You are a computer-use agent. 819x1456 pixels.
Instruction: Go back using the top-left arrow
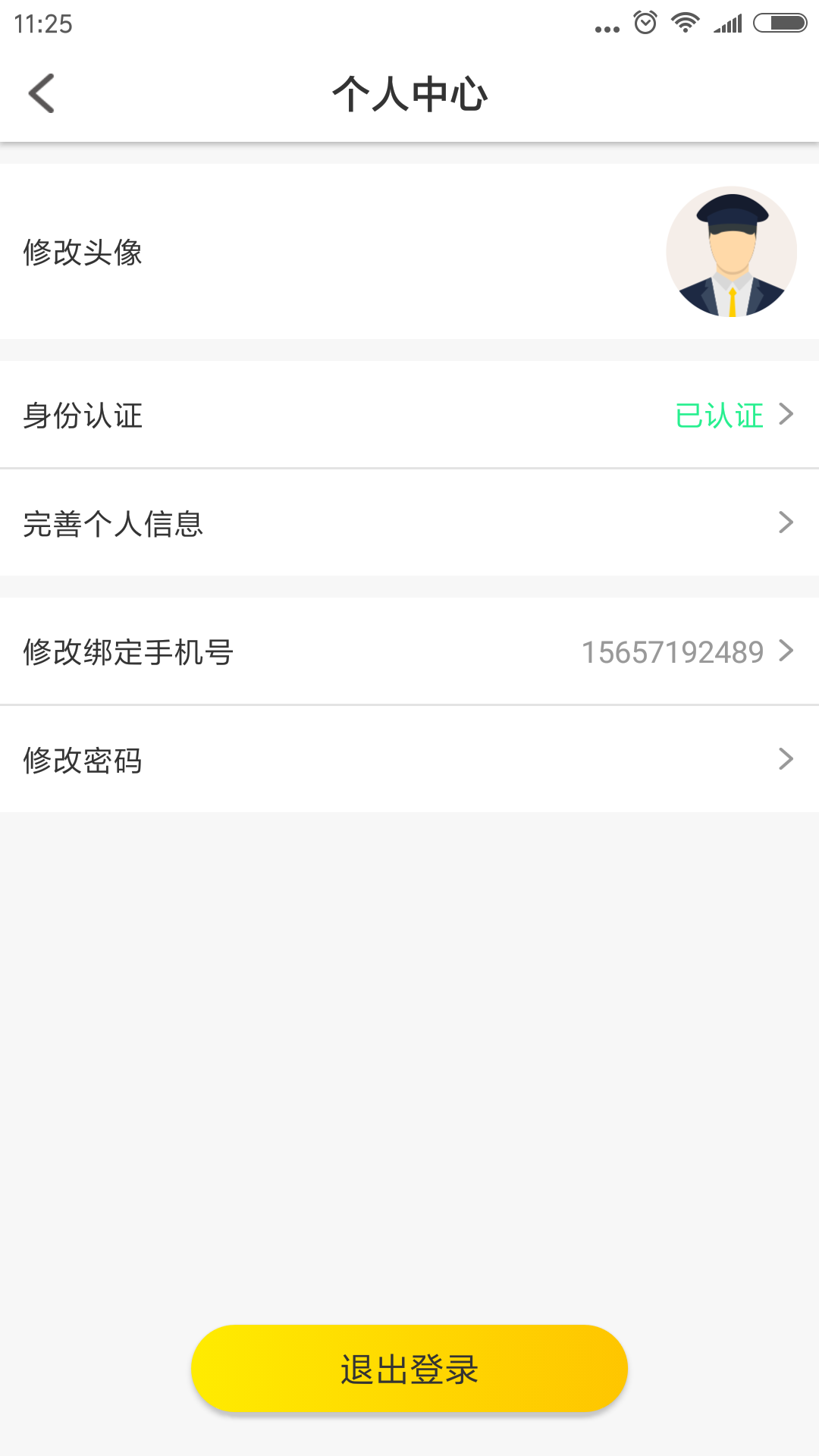click(x=42, y=93)
